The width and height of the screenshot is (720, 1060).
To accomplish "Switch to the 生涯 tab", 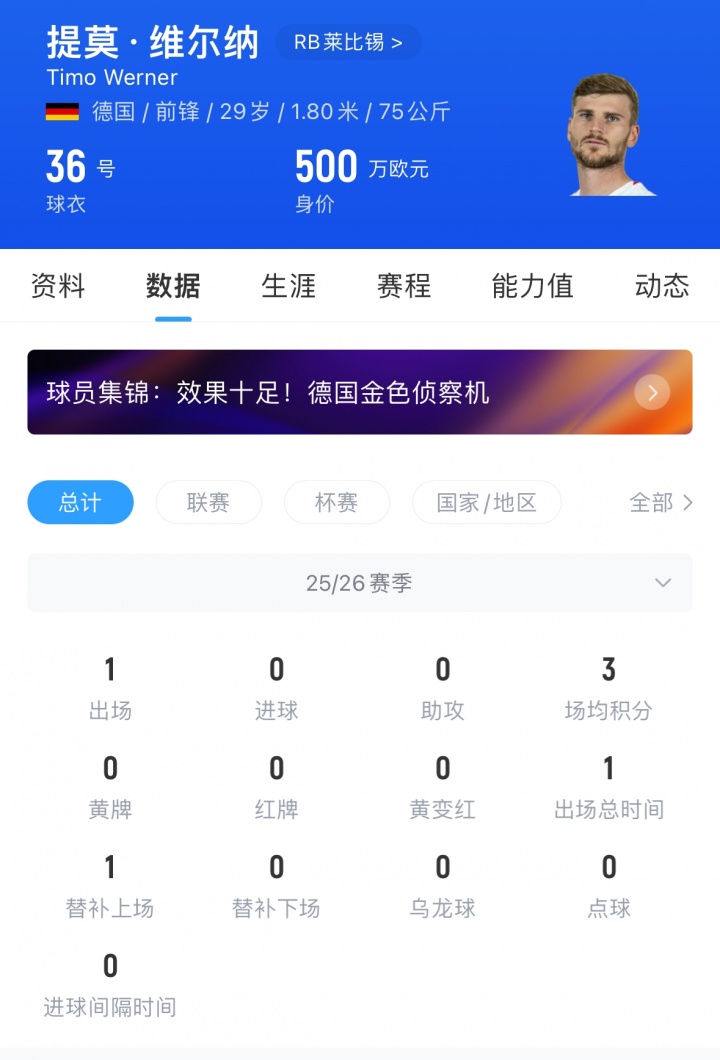I will (289, 286).
